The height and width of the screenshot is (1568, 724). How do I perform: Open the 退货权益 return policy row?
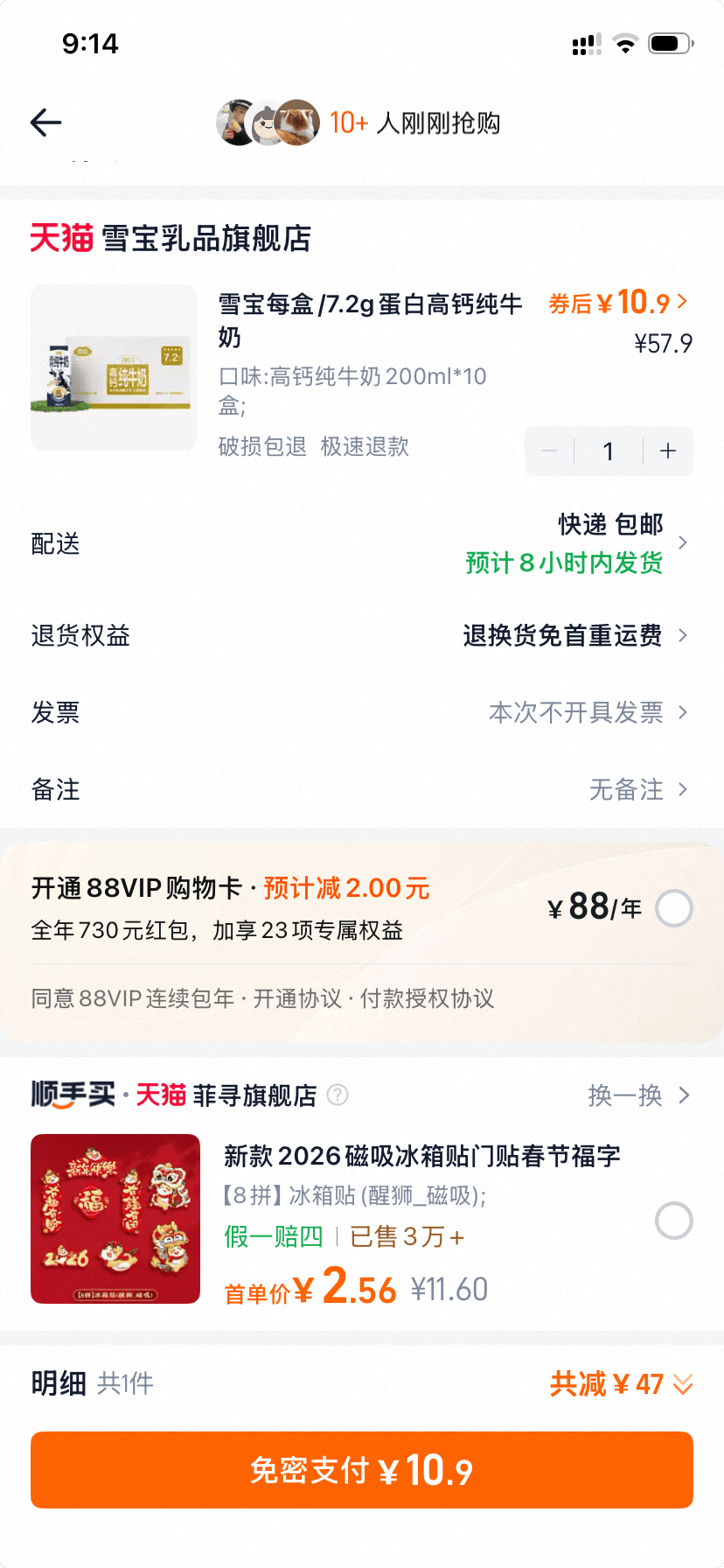362,635
